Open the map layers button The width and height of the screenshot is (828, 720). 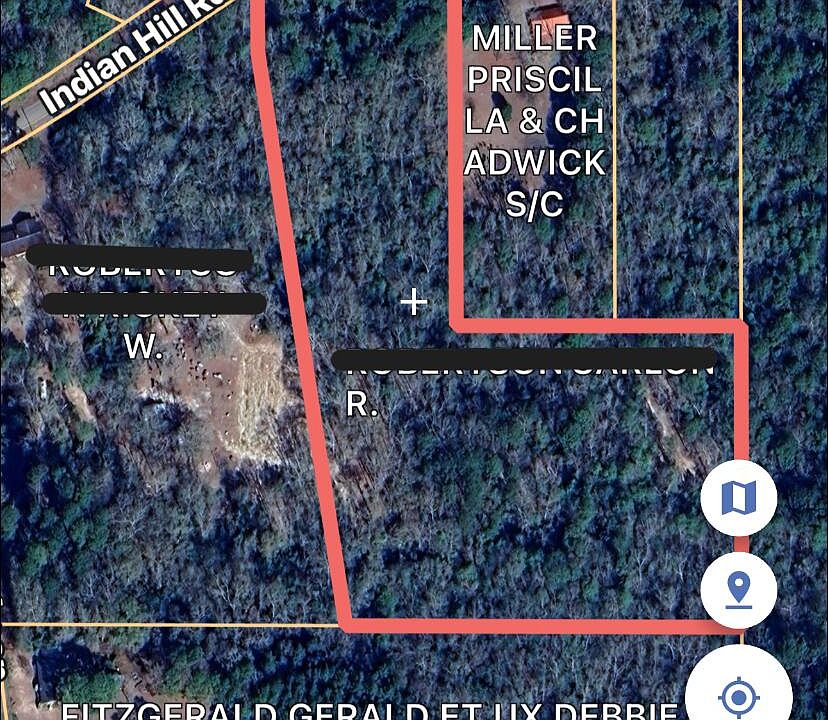738,497
